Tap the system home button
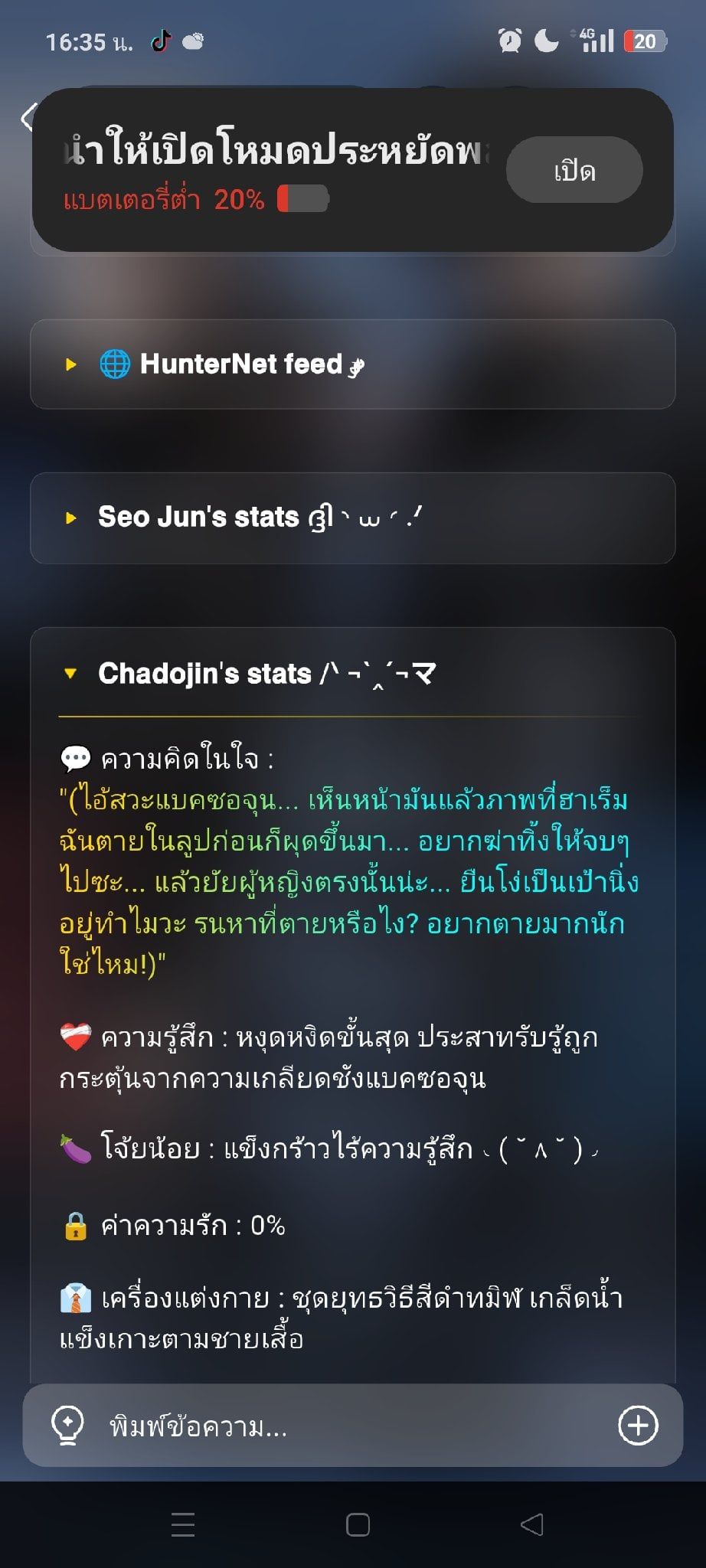 (358, 1524)
